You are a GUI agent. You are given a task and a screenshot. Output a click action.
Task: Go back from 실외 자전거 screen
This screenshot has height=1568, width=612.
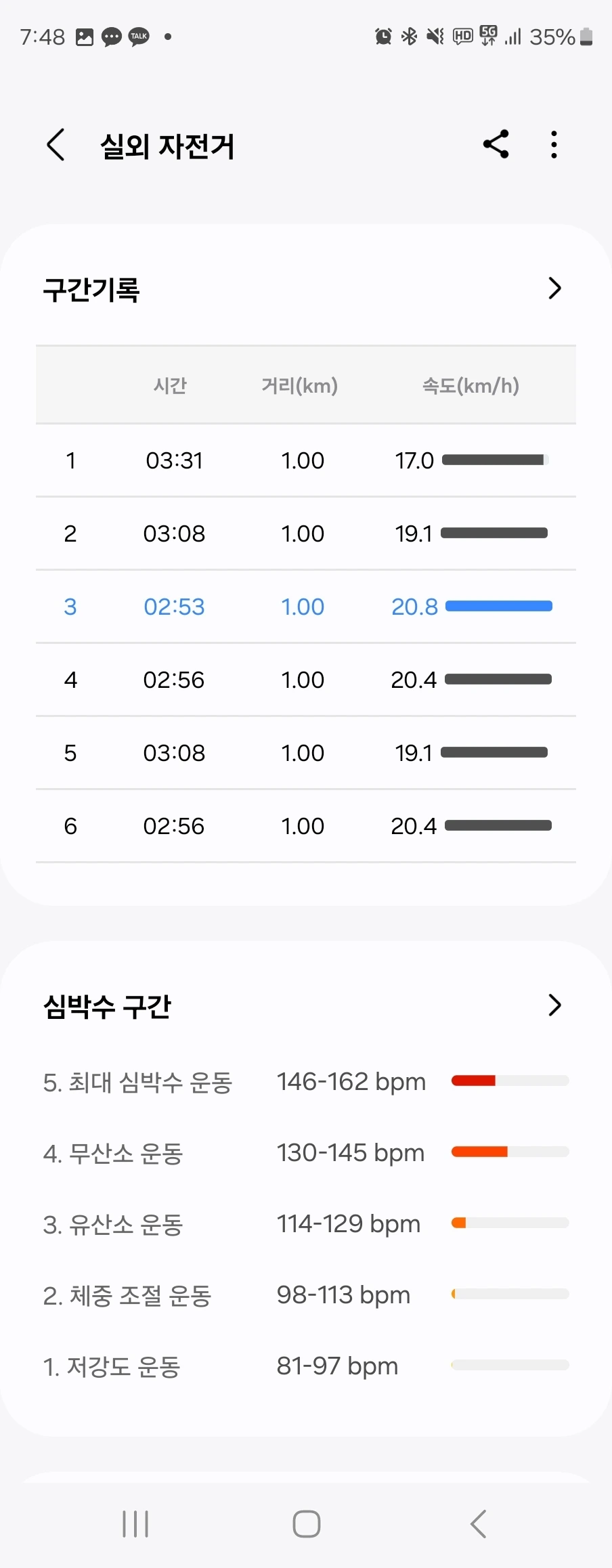click(56, 145)
